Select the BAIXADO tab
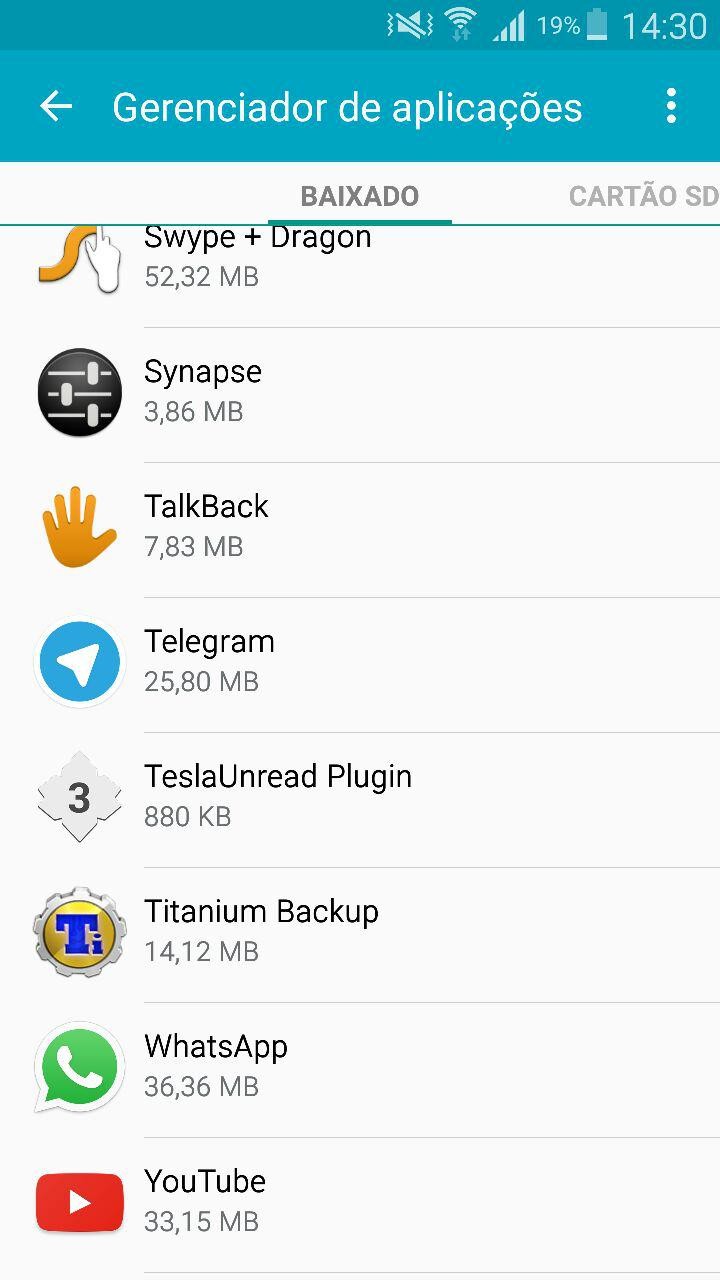 tap(360, 196)
